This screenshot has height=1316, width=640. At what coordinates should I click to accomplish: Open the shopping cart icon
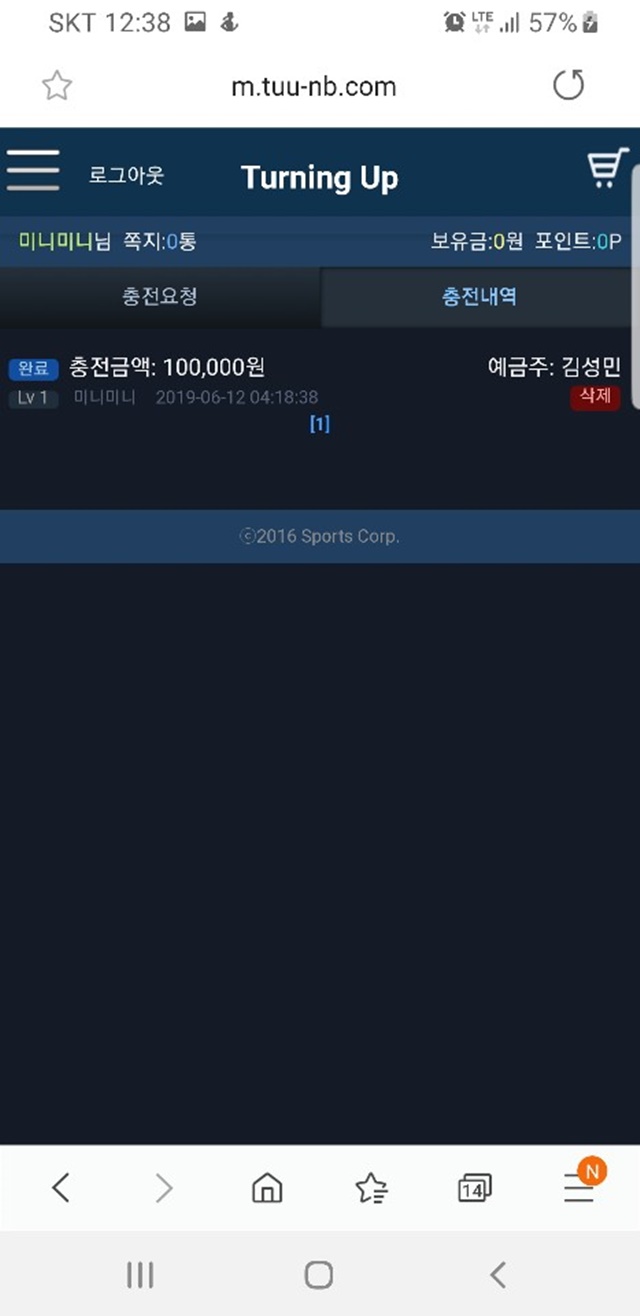point(607,168)
